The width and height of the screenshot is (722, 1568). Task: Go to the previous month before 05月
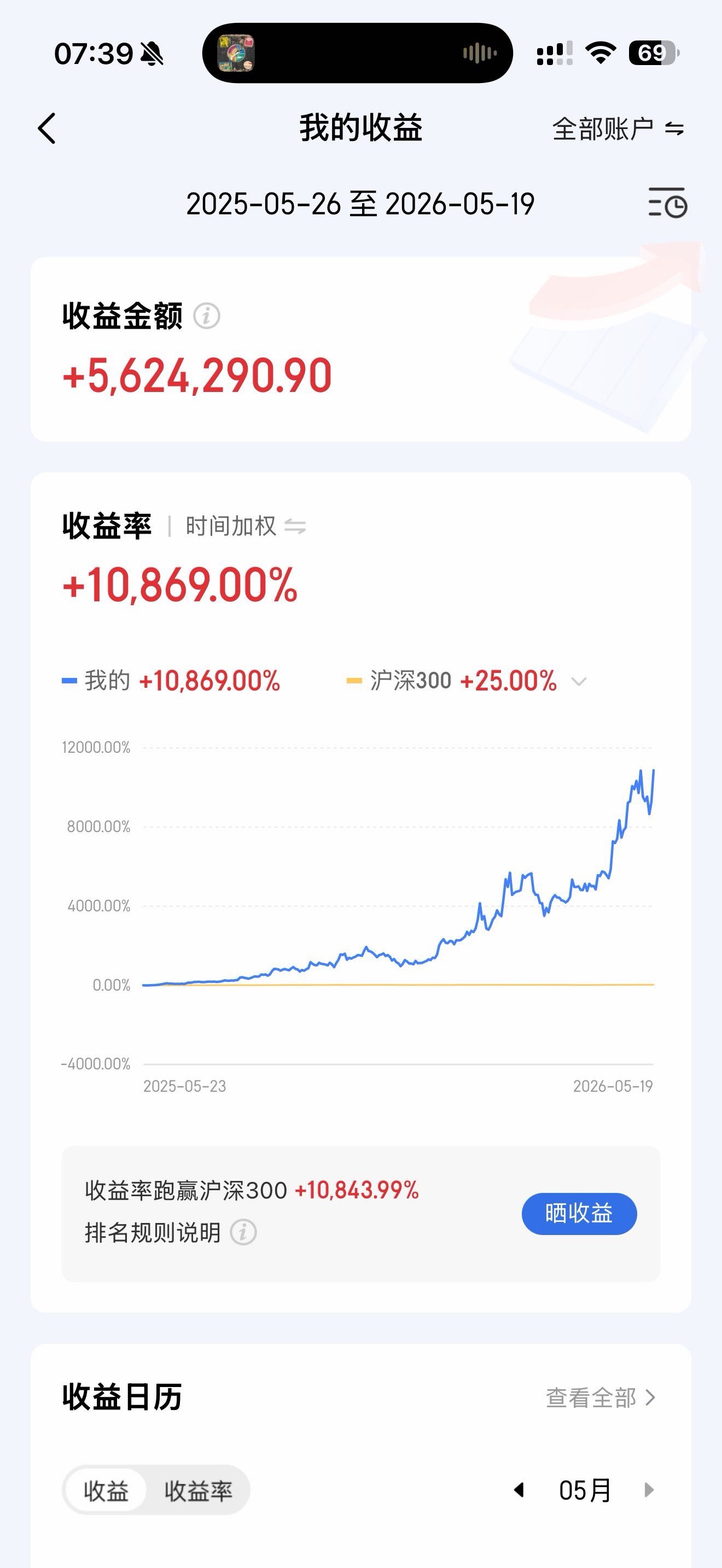519,1490
